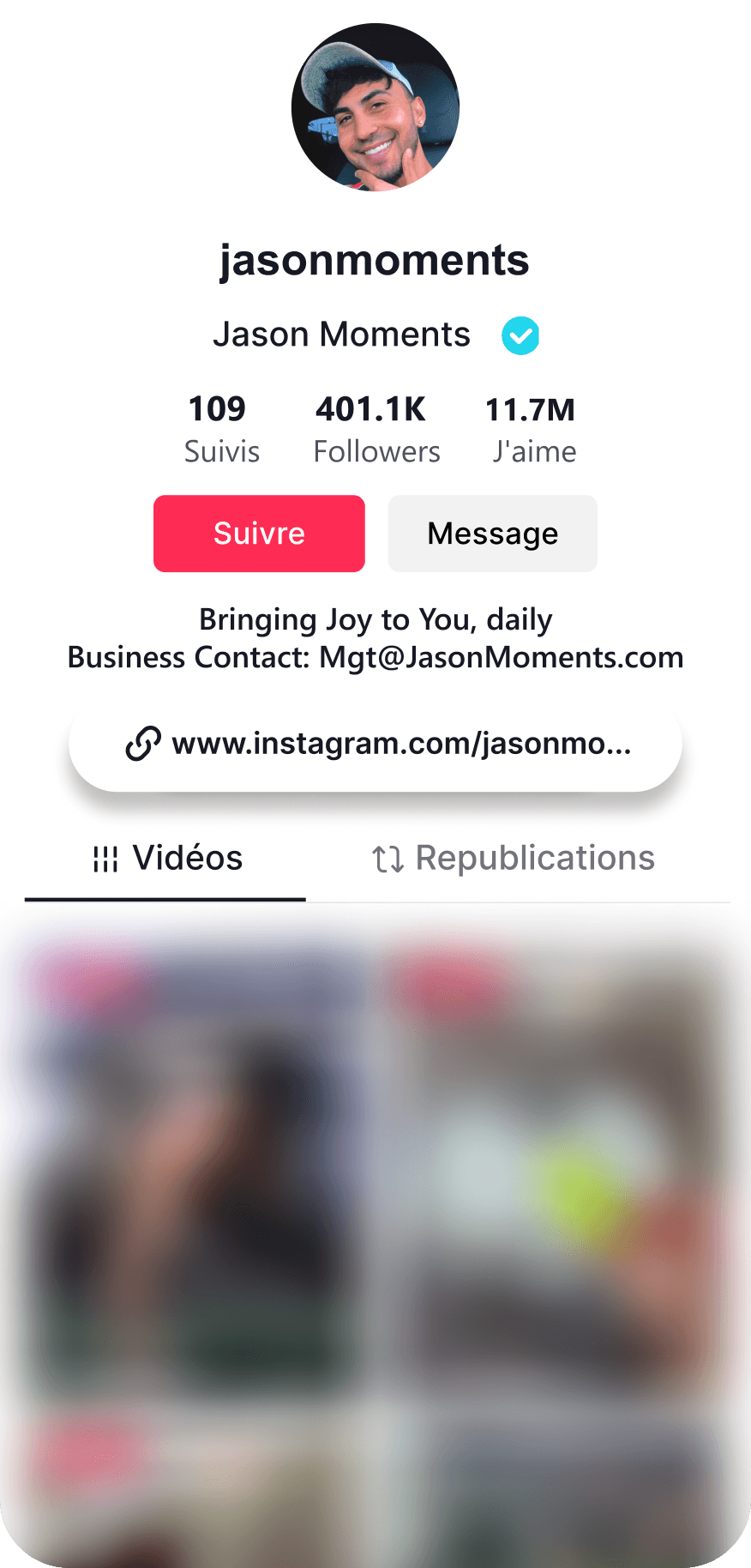Enlarge the jasonmoments profile picture

point(375,107)
